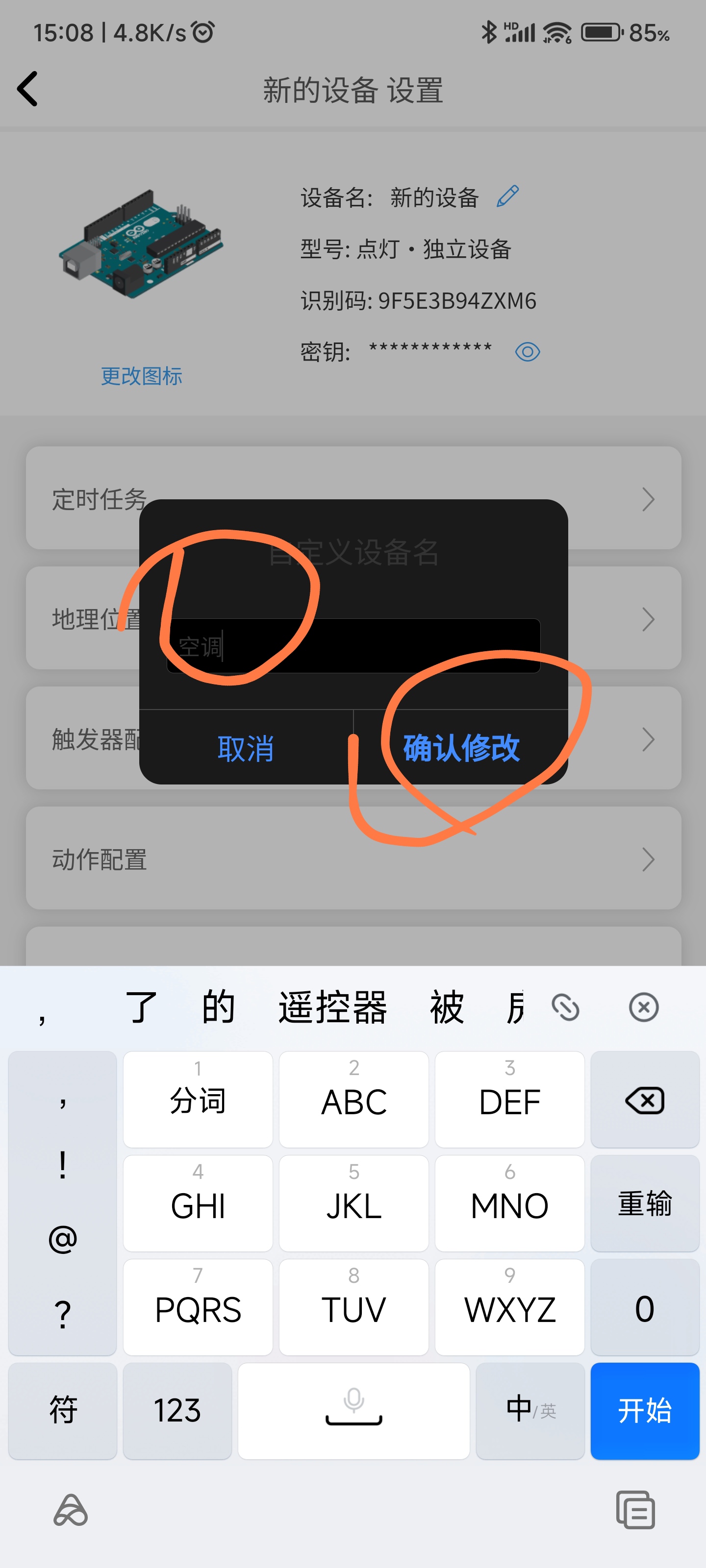Tap the backspace key on the keyboard
Viewport: 706px width, 1568px height.
pos(644,1100)
